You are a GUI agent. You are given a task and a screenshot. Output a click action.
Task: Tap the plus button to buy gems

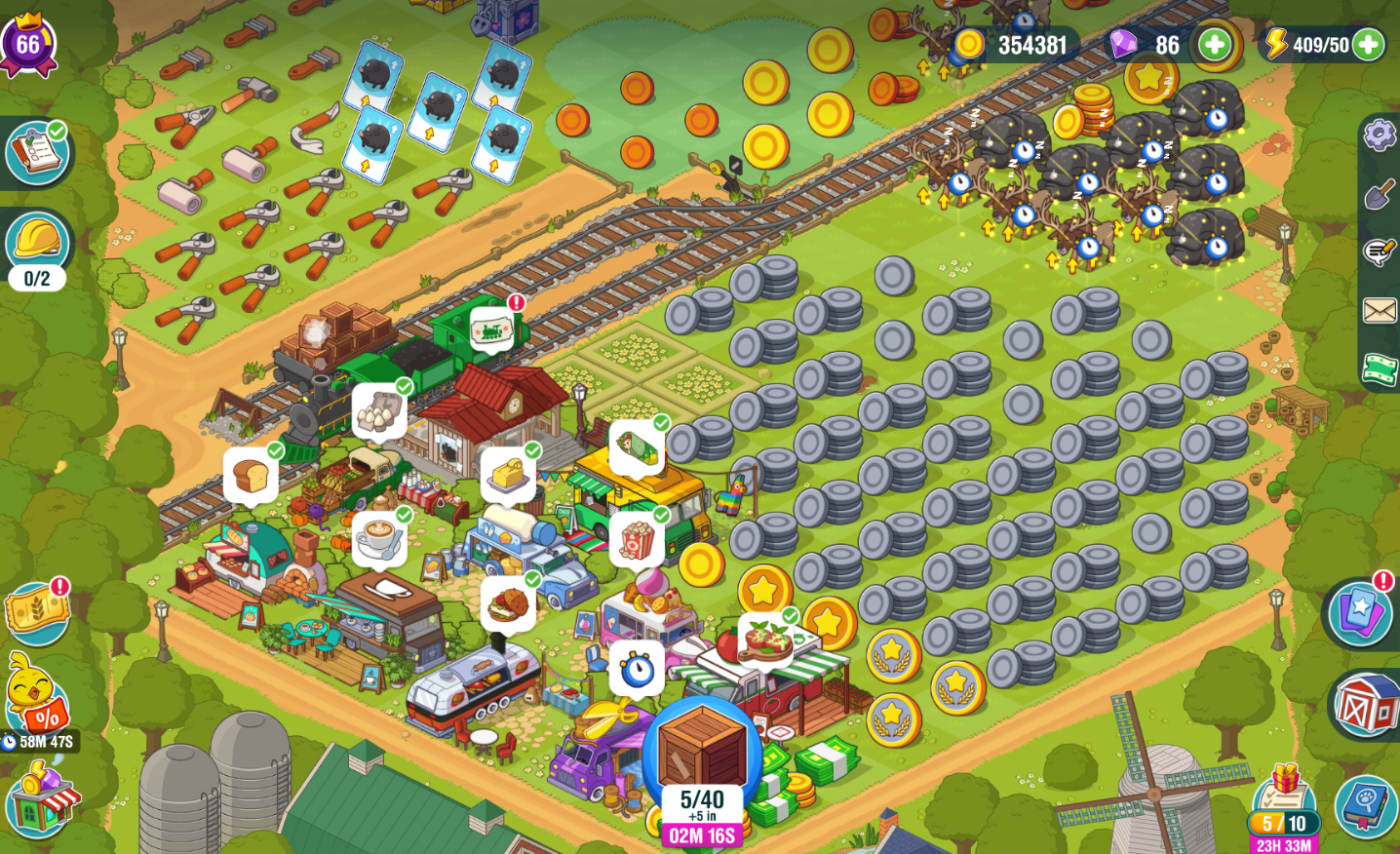[1214, 44]
